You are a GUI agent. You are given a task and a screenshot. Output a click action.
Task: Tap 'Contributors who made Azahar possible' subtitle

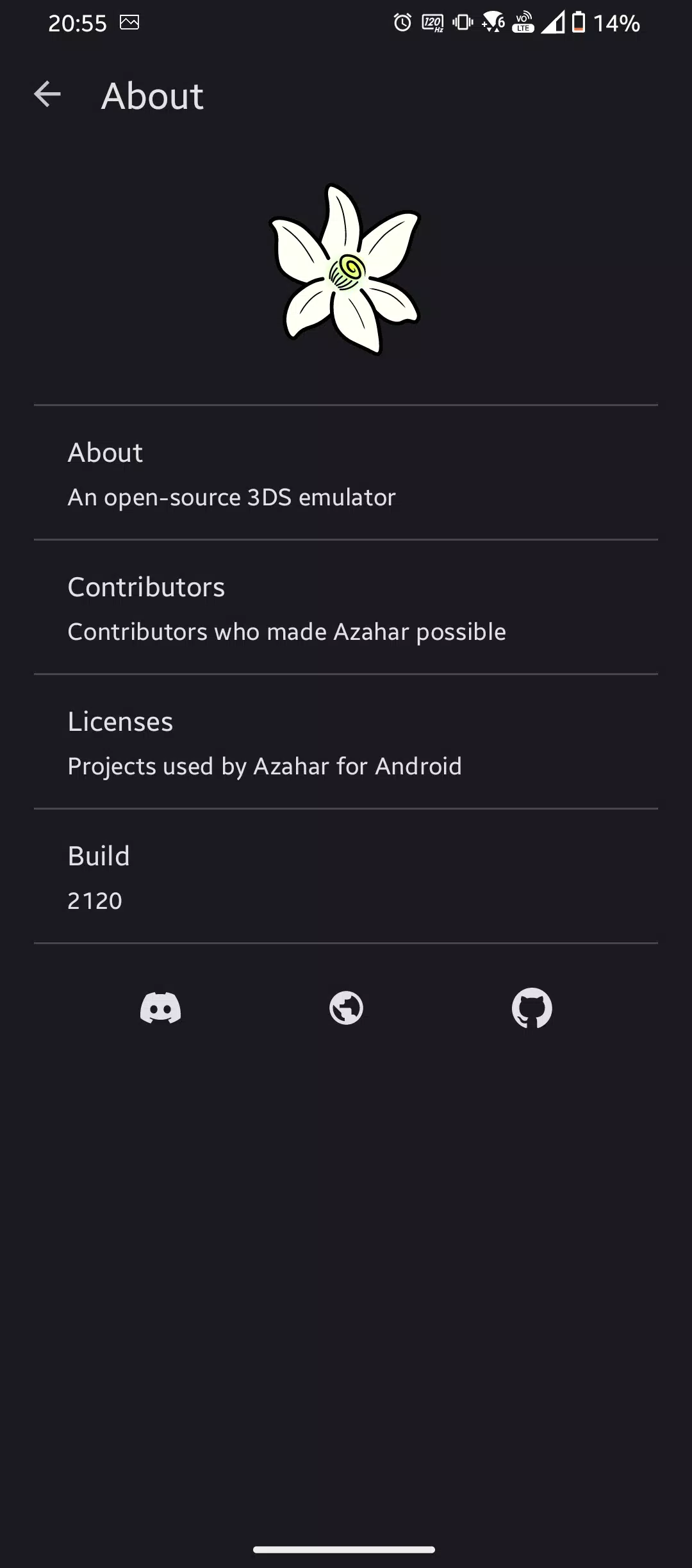click(286, 632)
